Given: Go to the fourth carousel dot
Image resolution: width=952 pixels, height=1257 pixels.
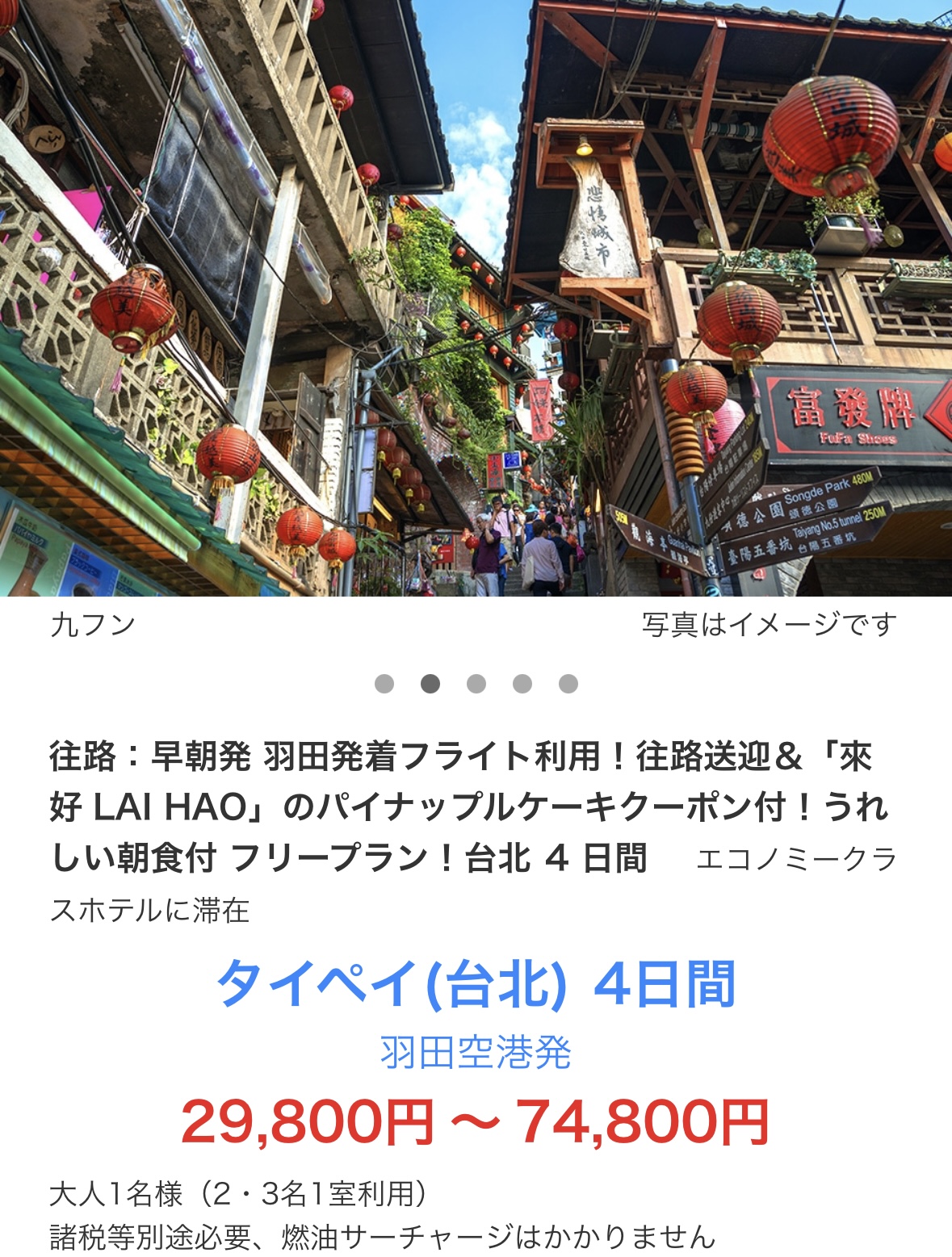Looking at the screenshot, I should click(x=522, y=684).
